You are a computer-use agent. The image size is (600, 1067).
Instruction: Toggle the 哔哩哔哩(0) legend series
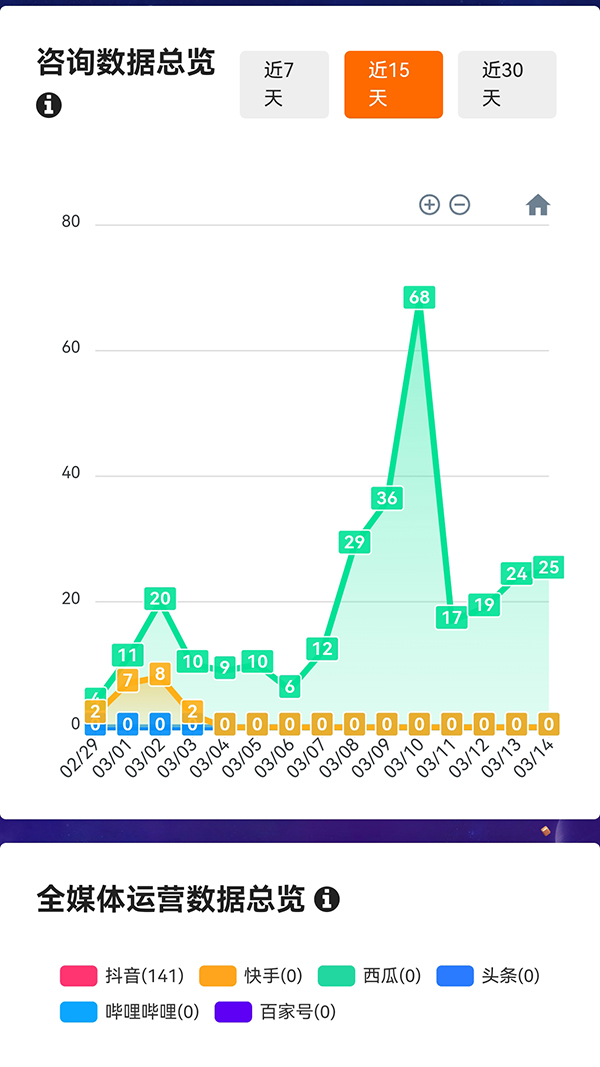pyautogui.click(x=129, y=1012)
